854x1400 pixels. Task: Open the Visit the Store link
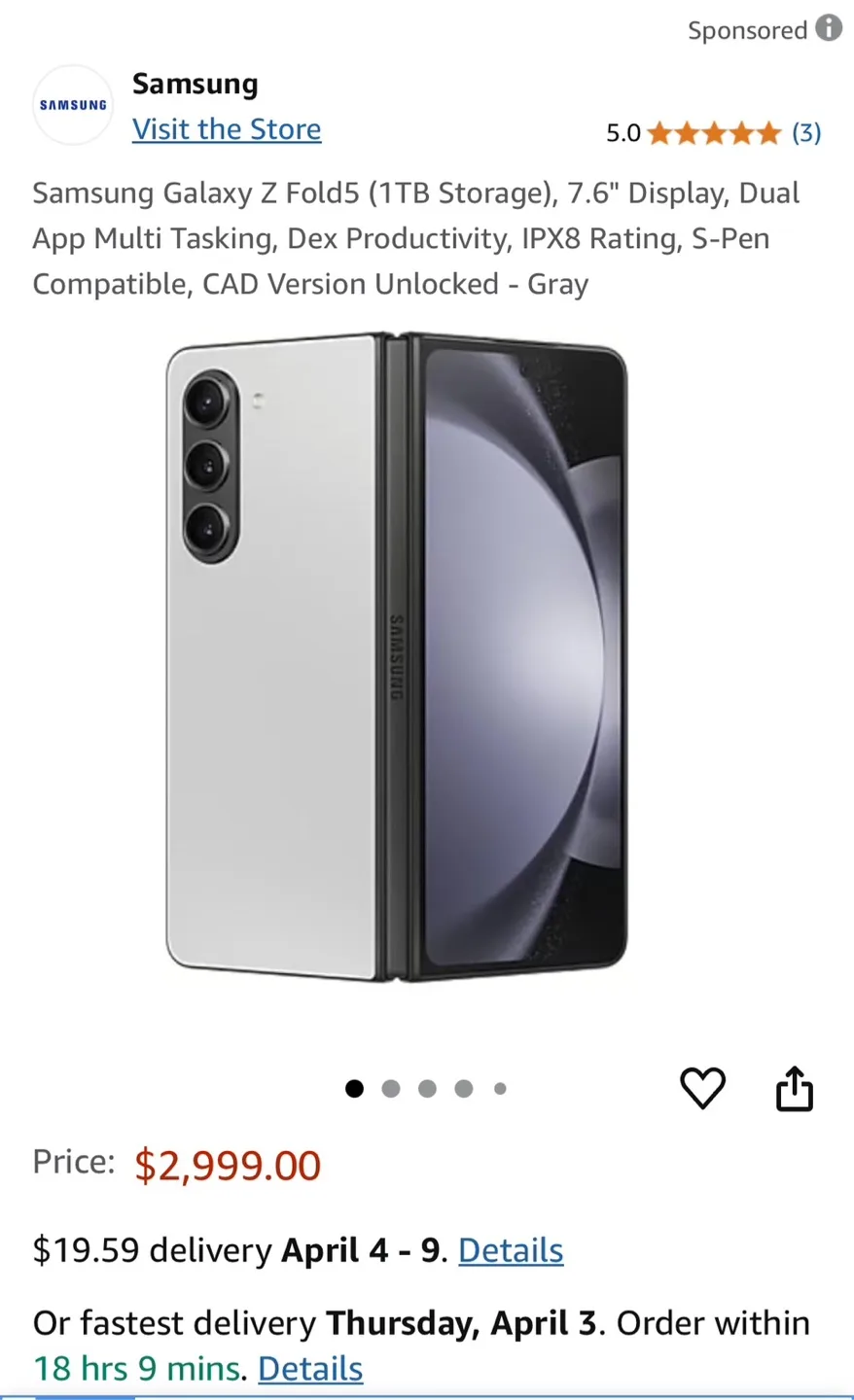tap(226, 128)
